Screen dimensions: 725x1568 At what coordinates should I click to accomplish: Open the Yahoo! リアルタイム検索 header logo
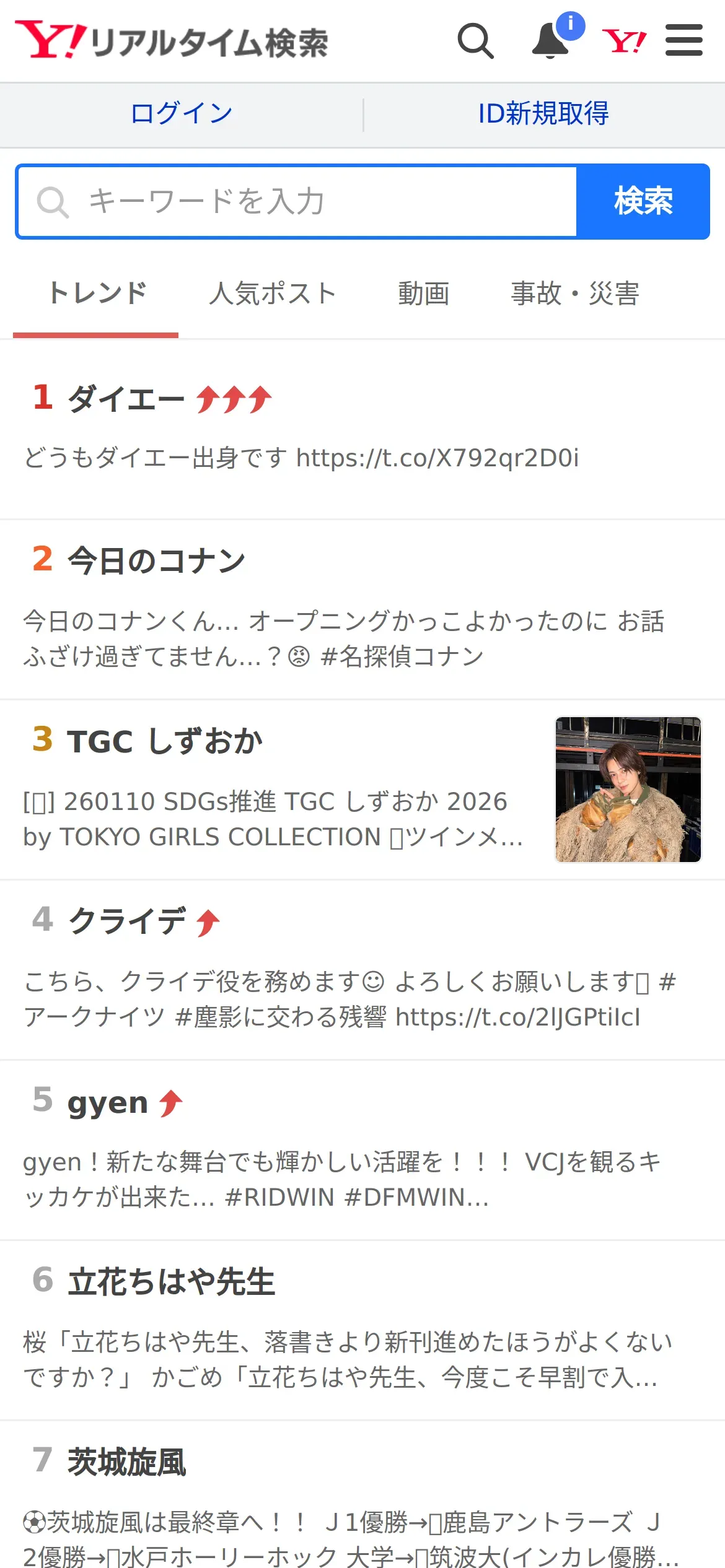172,41
